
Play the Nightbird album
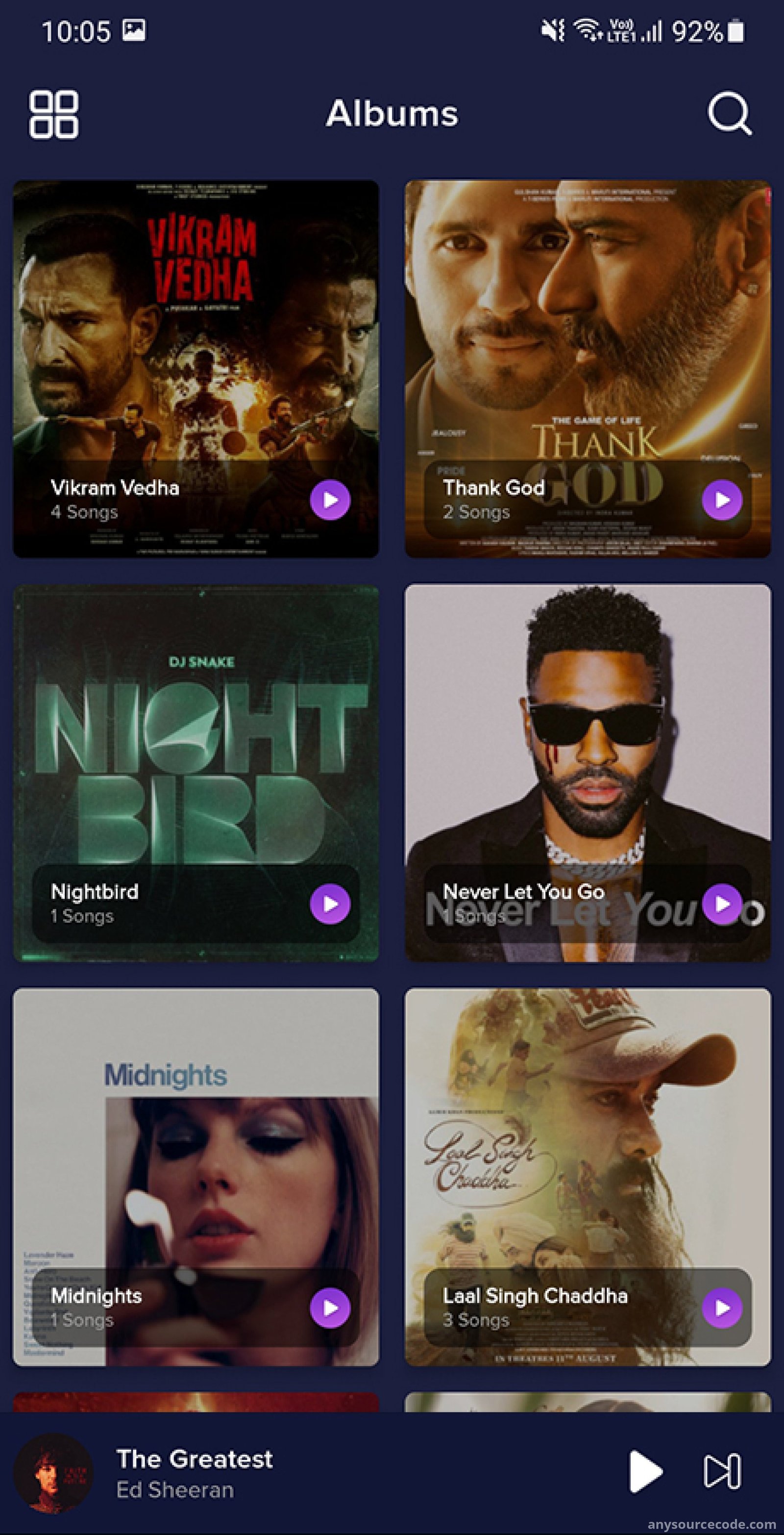click(x=330, y=904)
